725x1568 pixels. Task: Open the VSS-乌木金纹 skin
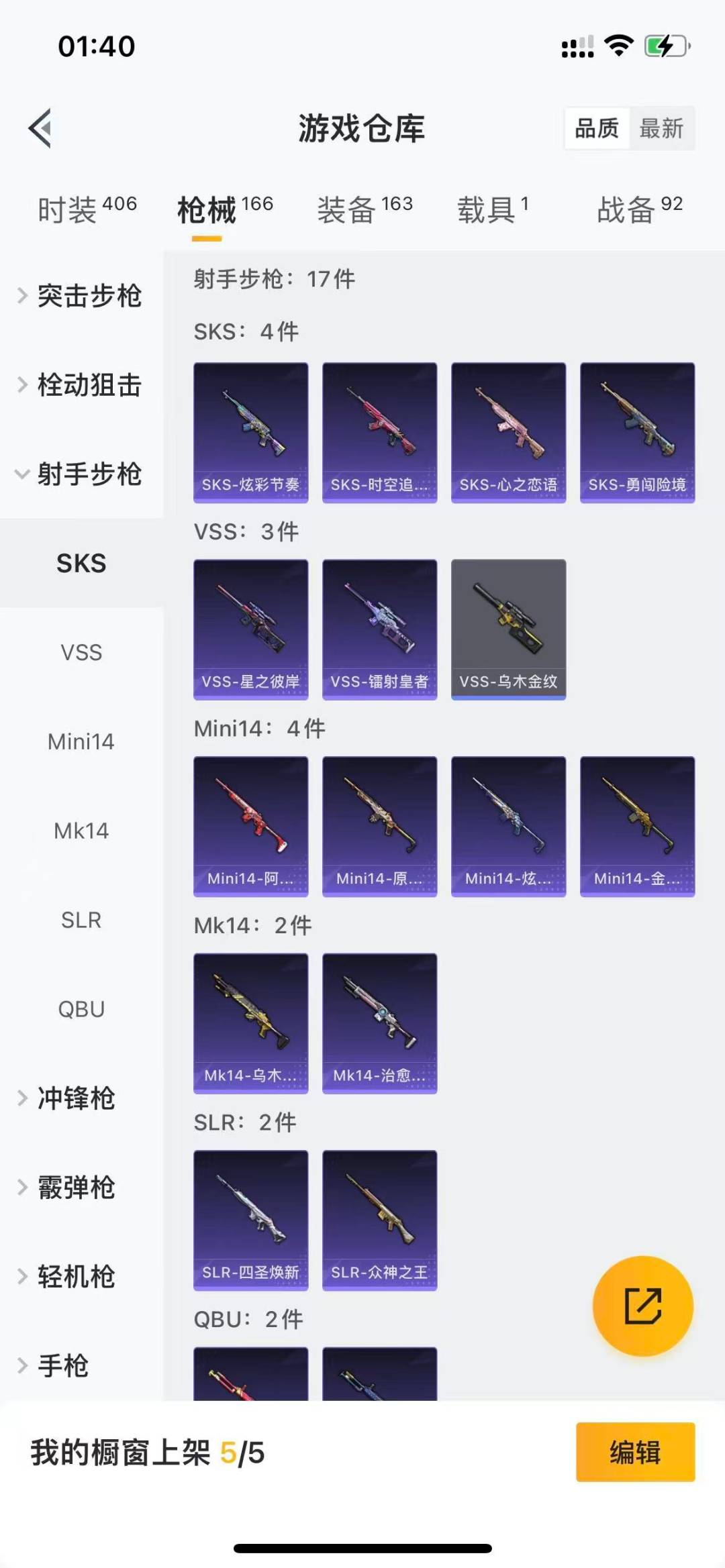[508, 629]
